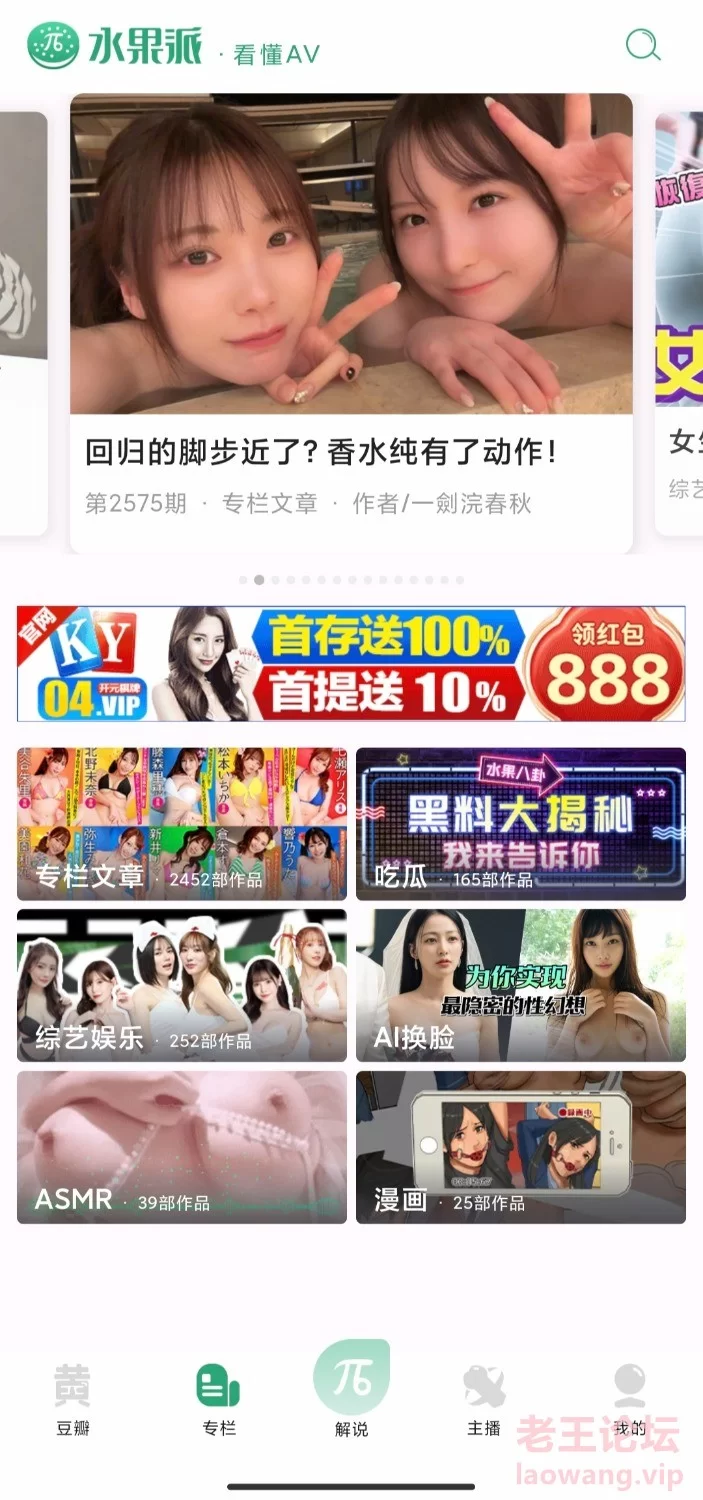
Task: Open the AI换脸 category tile
Action: click(521, 985)
